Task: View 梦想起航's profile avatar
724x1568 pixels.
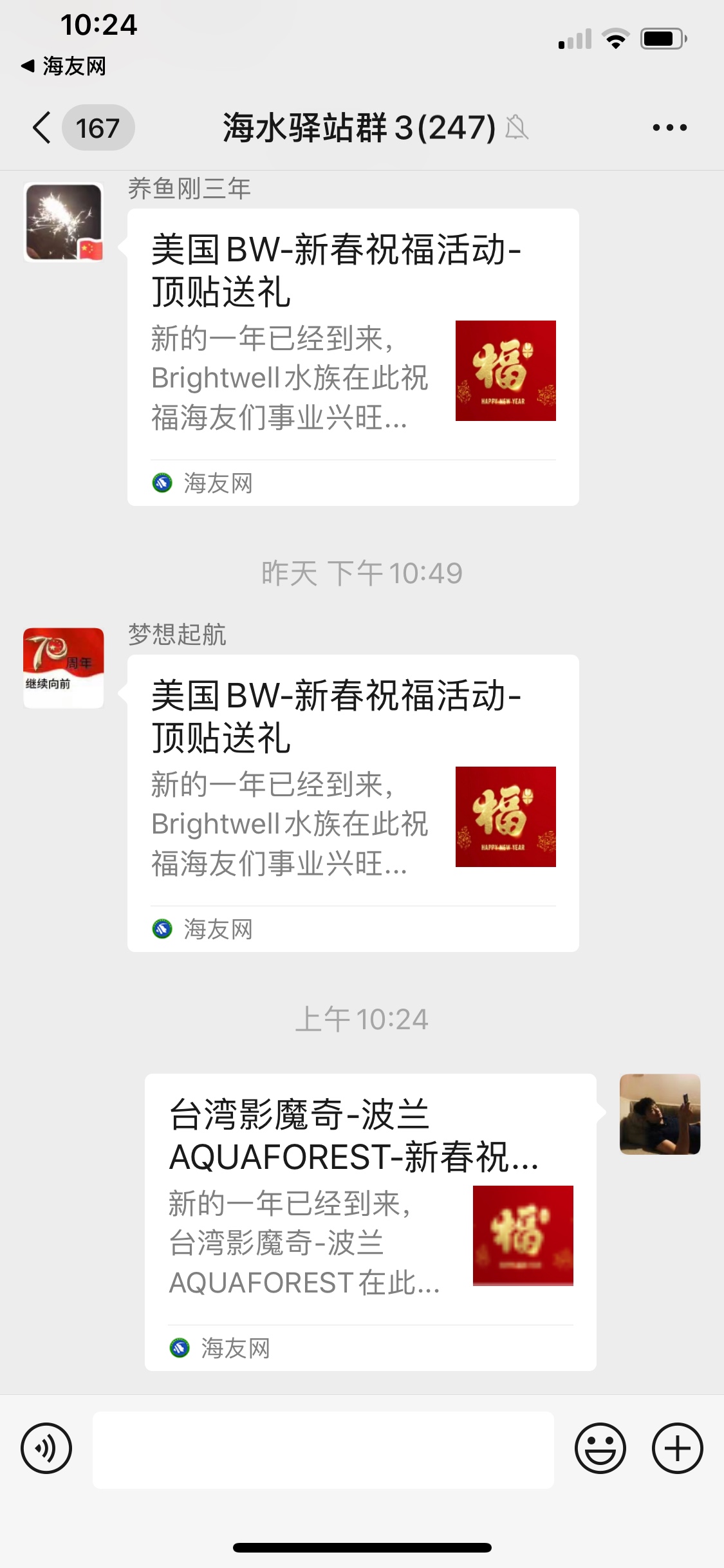Action: [64, 668]
